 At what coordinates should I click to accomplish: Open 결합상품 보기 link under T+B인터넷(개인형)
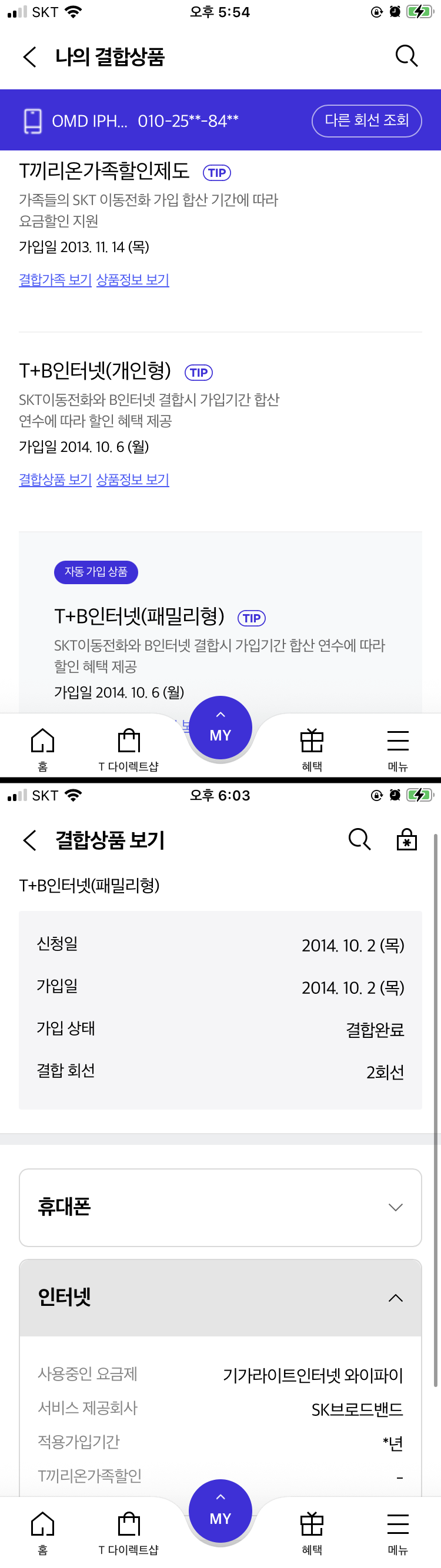point(55,480)
